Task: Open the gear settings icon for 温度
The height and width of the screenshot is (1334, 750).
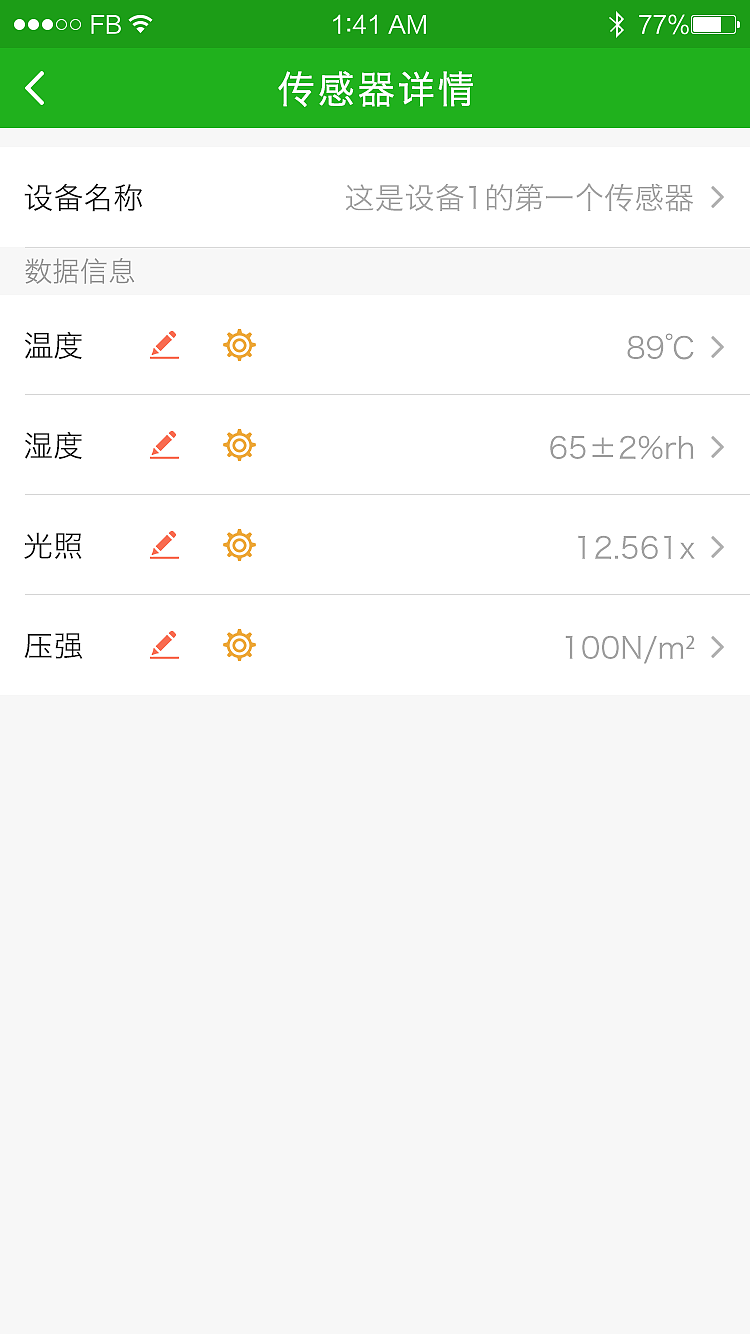Action: click(x=239, y=346)
